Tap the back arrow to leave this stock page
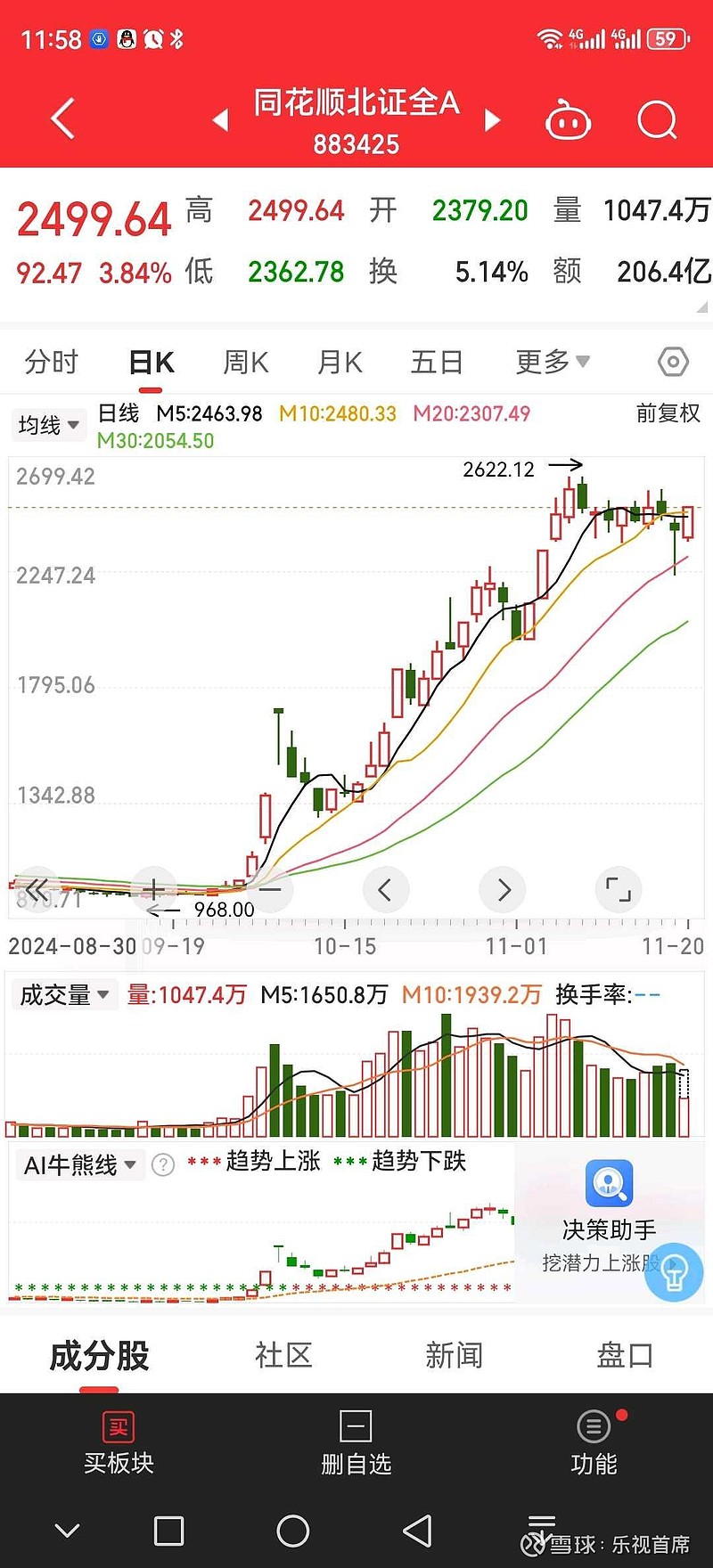The height and width of the screenshot is (1568, 713). (61, 118)
